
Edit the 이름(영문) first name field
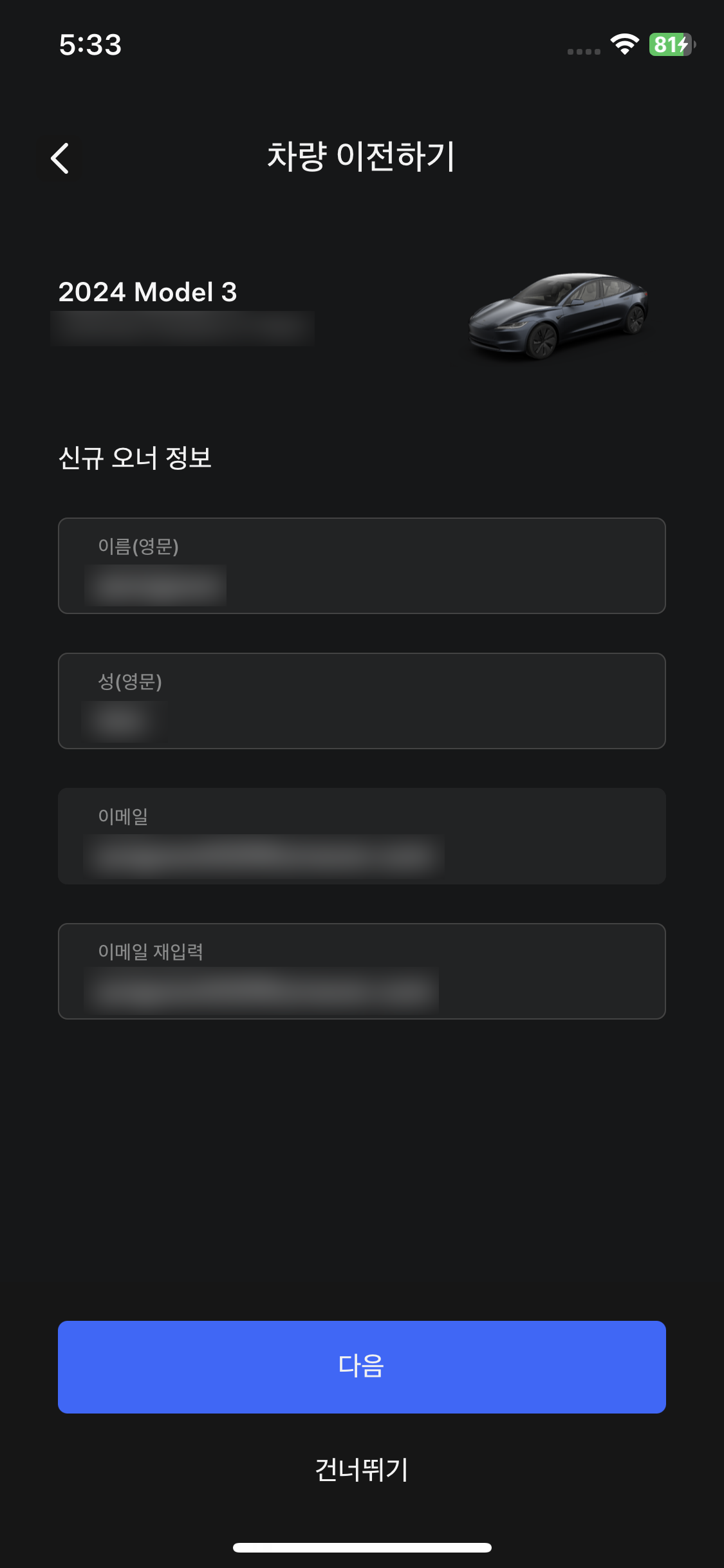tap(362, 566)
